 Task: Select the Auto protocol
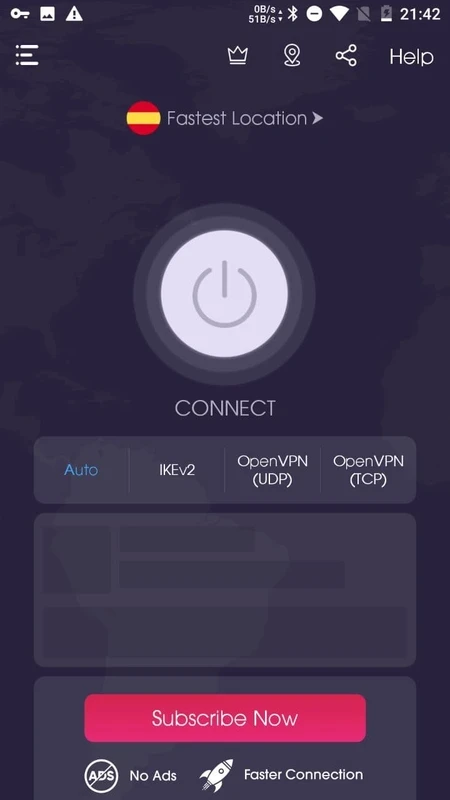81,469
